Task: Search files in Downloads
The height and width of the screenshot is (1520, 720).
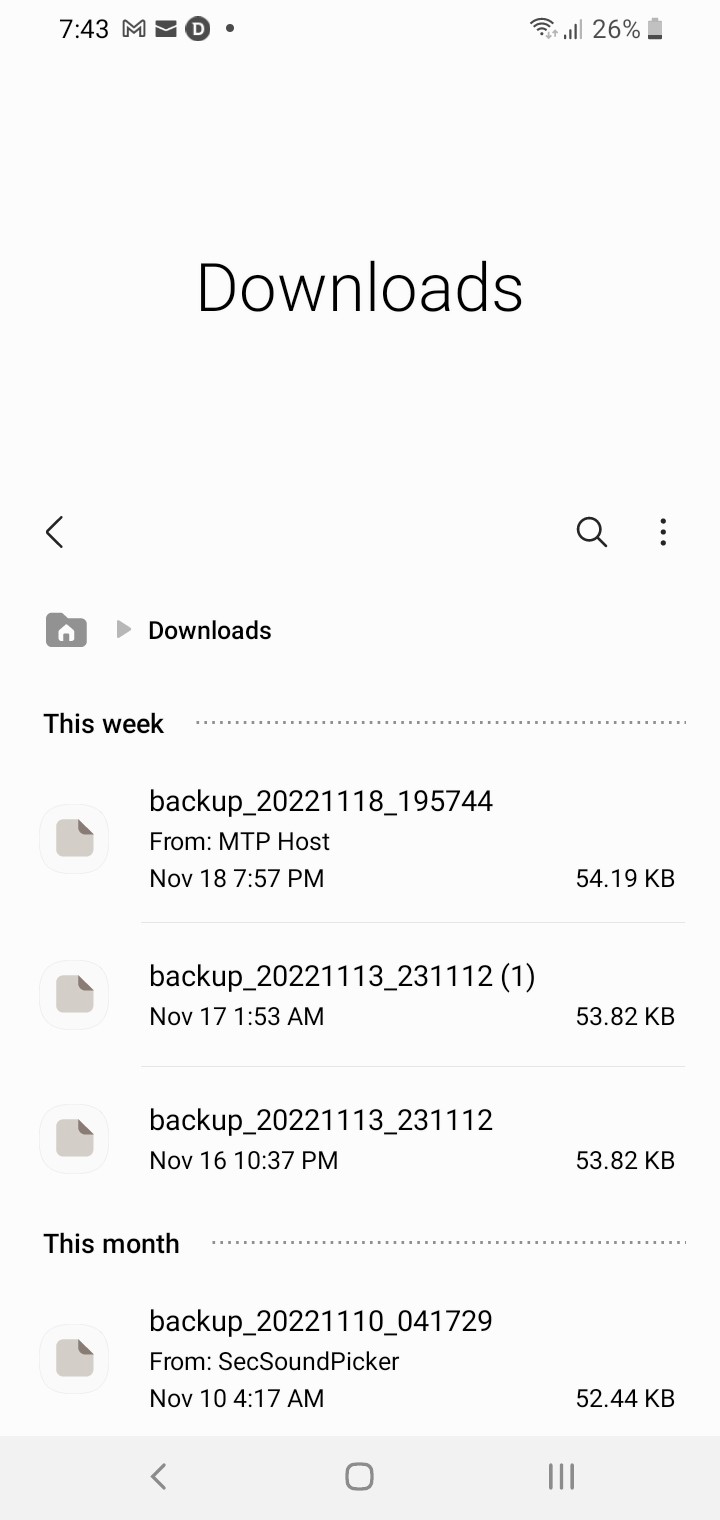Action: click(x=592, y=532)
